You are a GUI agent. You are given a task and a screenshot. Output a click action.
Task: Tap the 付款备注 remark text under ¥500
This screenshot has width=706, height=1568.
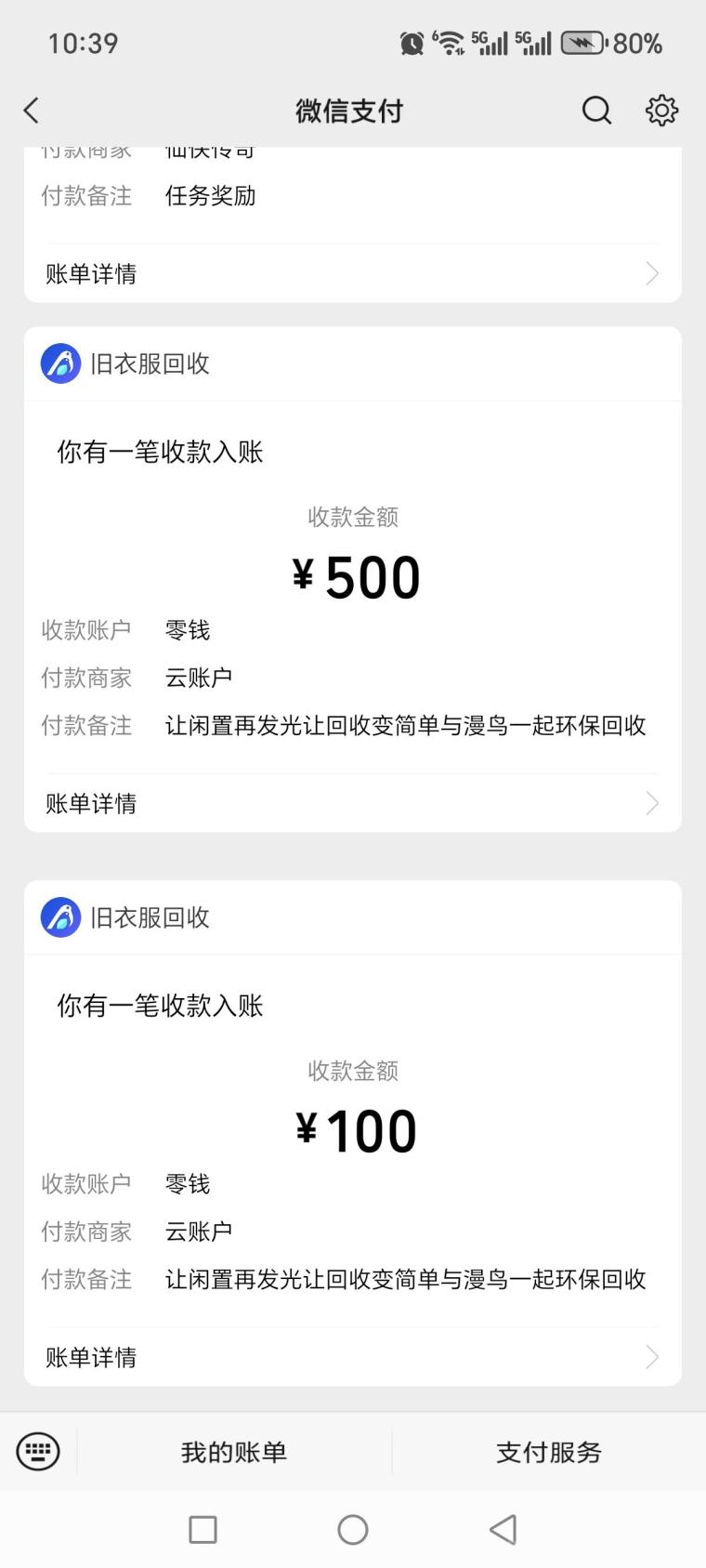pyautogui.click(x=405, y=726)
